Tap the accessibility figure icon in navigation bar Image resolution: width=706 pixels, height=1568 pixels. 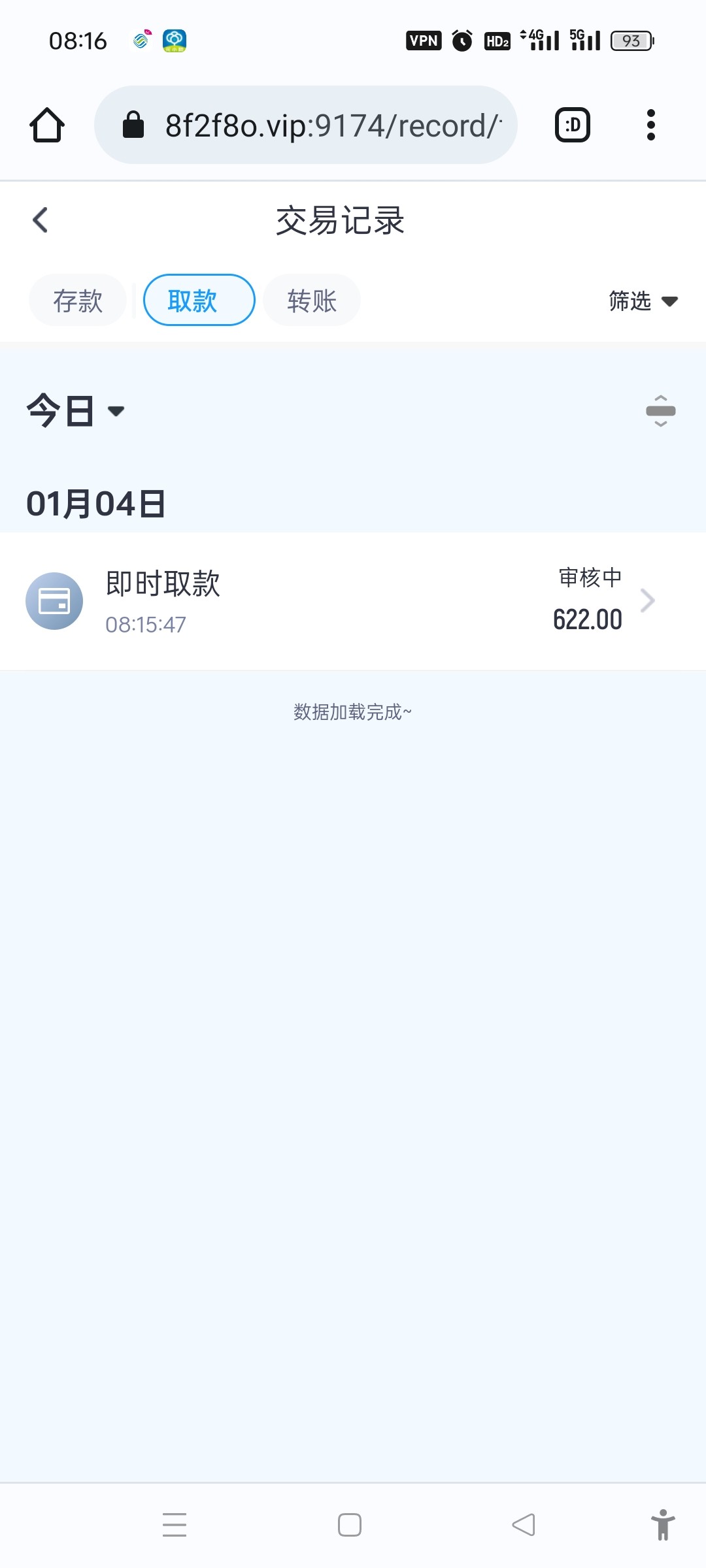point(664,1526)
